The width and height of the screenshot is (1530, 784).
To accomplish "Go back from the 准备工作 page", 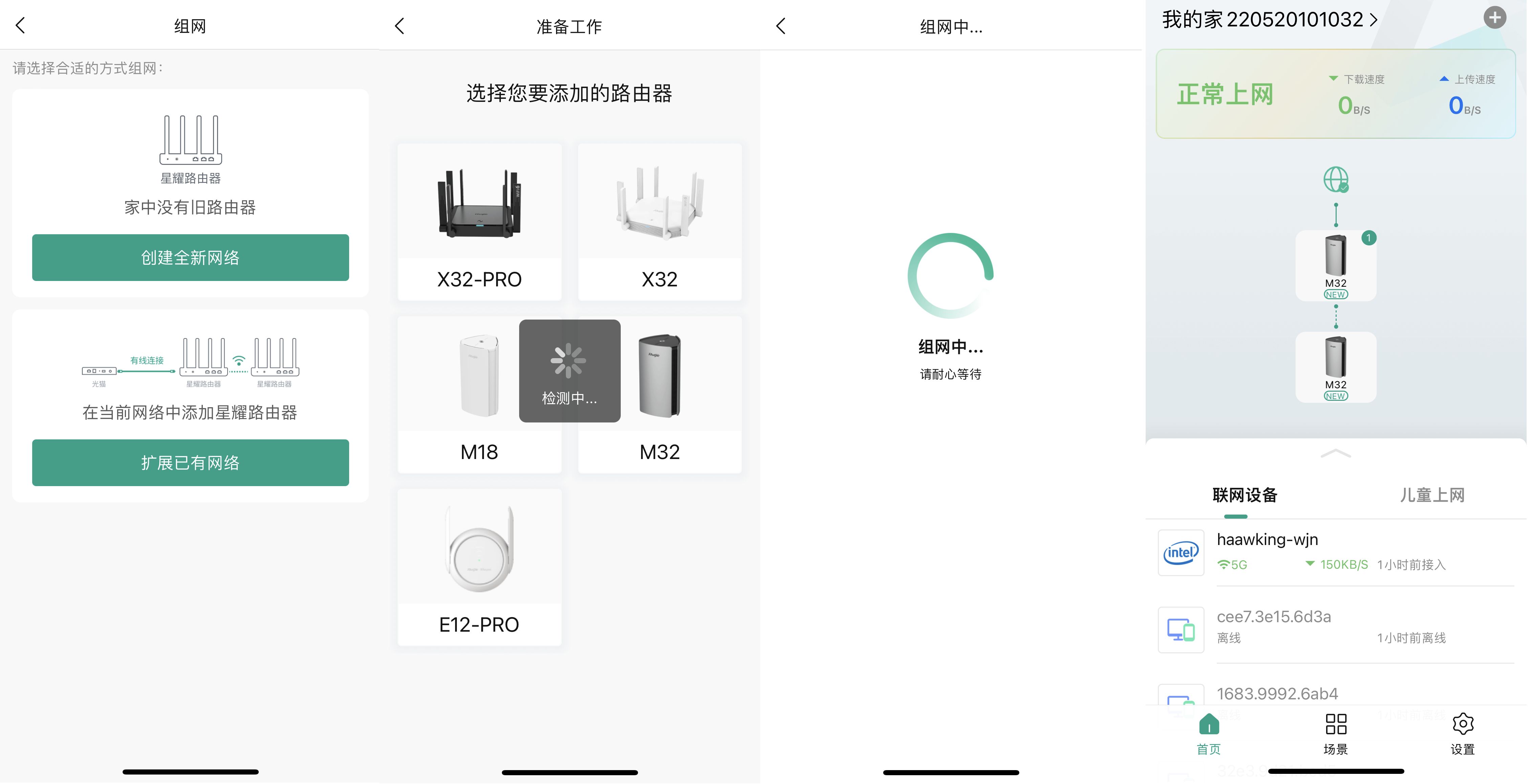I will [x=400, y=25].
